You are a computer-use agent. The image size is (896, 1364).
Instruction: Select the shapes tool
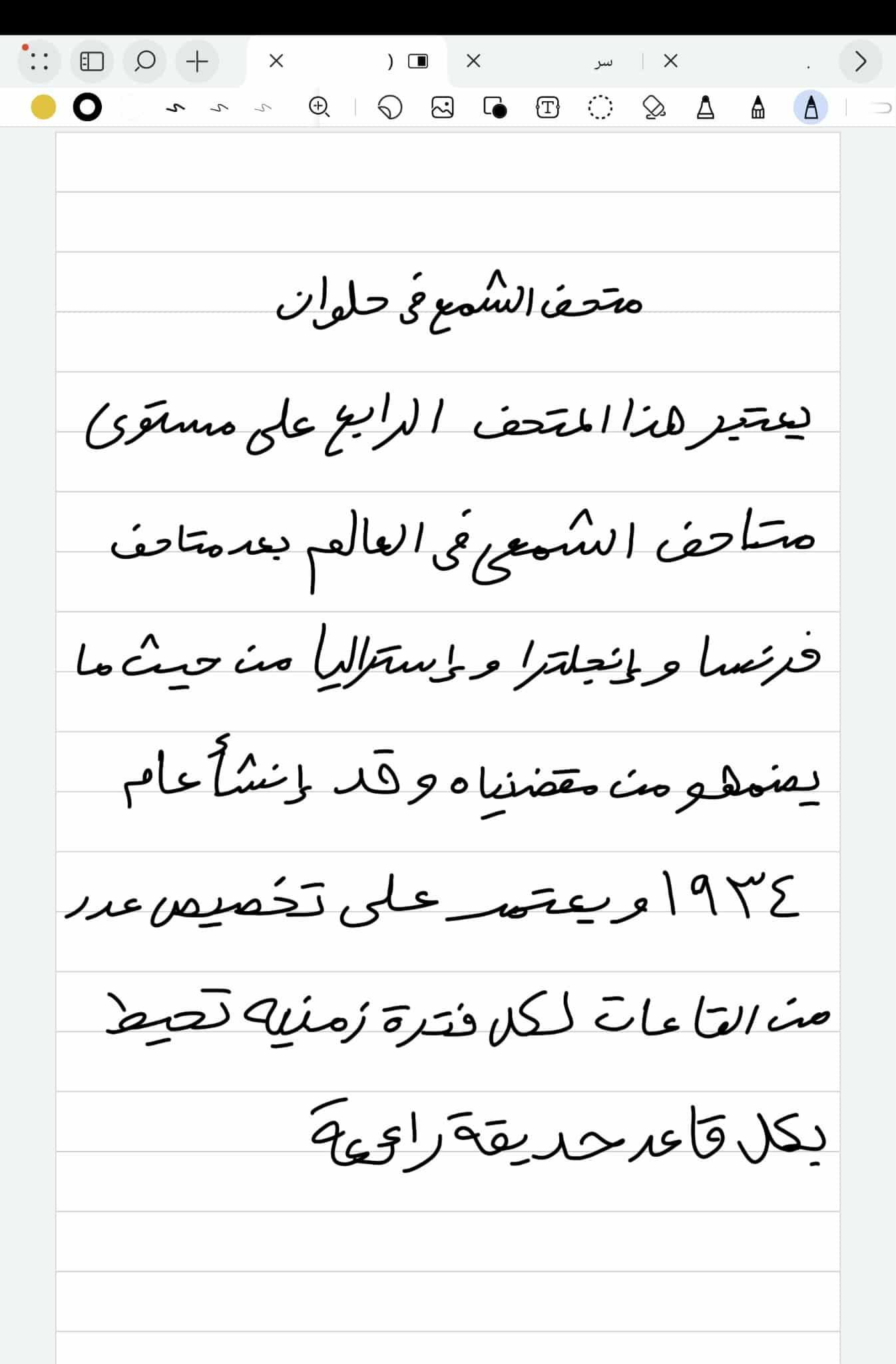(x=495, y=107)
